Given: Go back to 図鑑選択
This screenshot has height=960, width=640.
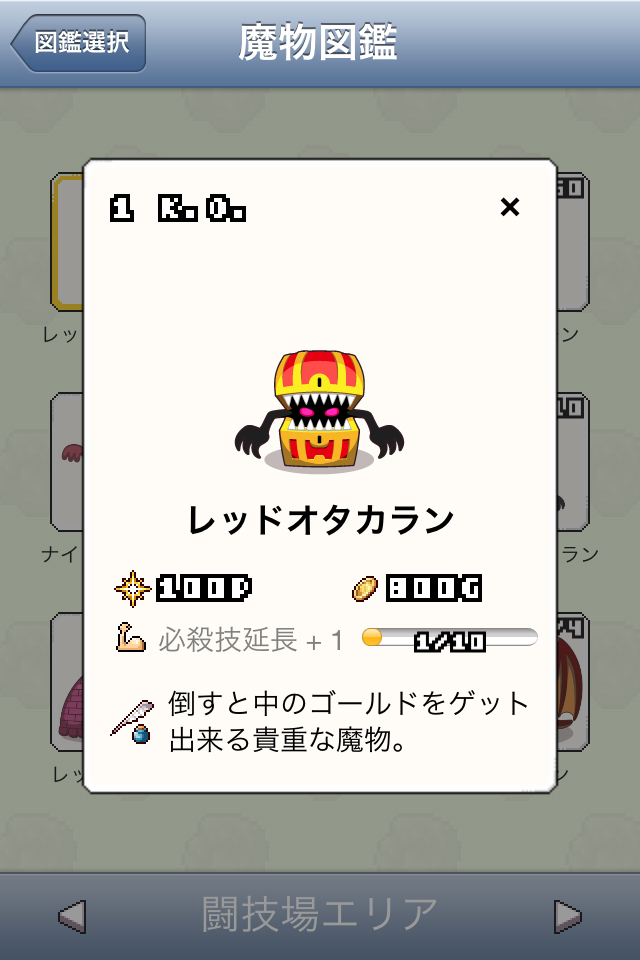Looking at the screenshot, I should [x=79, y=44].
